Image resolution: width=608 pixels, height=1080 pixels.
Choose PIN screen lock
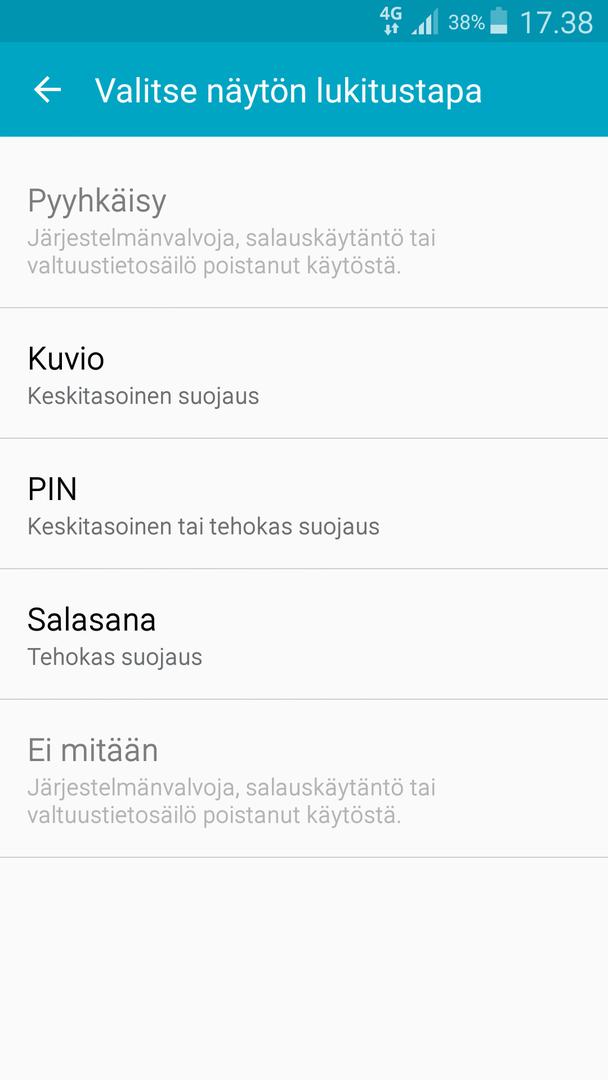(304, 504)
